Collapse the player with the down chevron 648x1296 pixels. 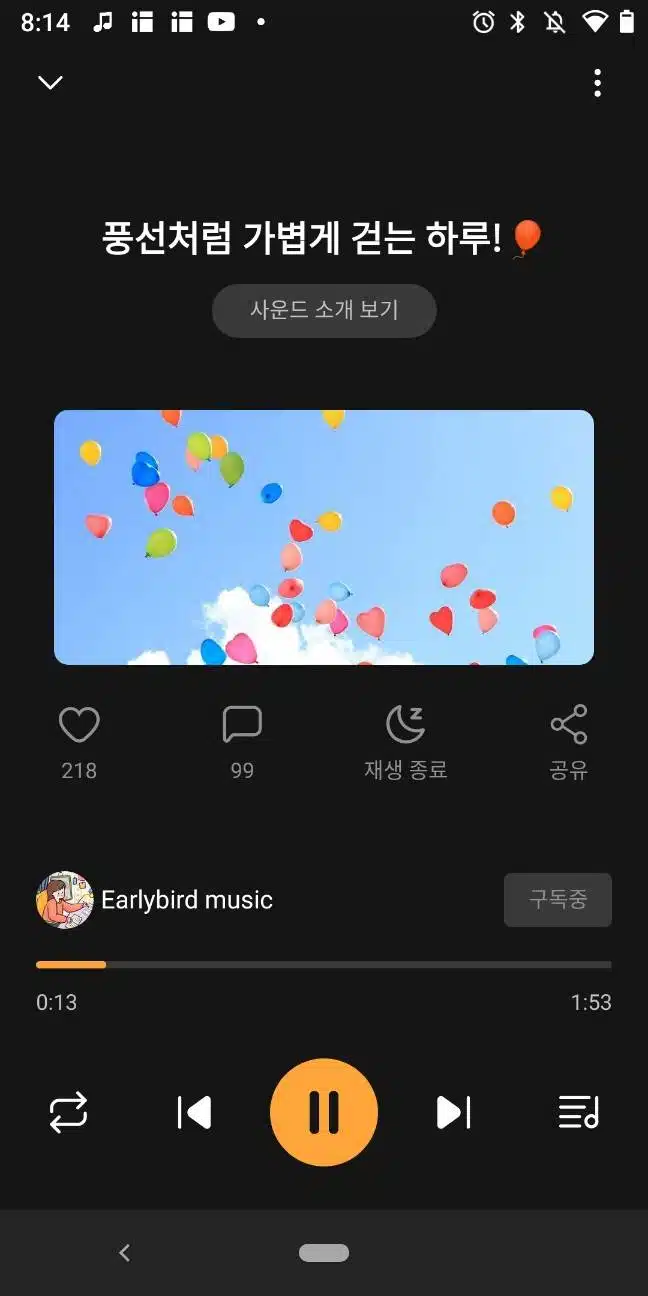tap(50, 83)
